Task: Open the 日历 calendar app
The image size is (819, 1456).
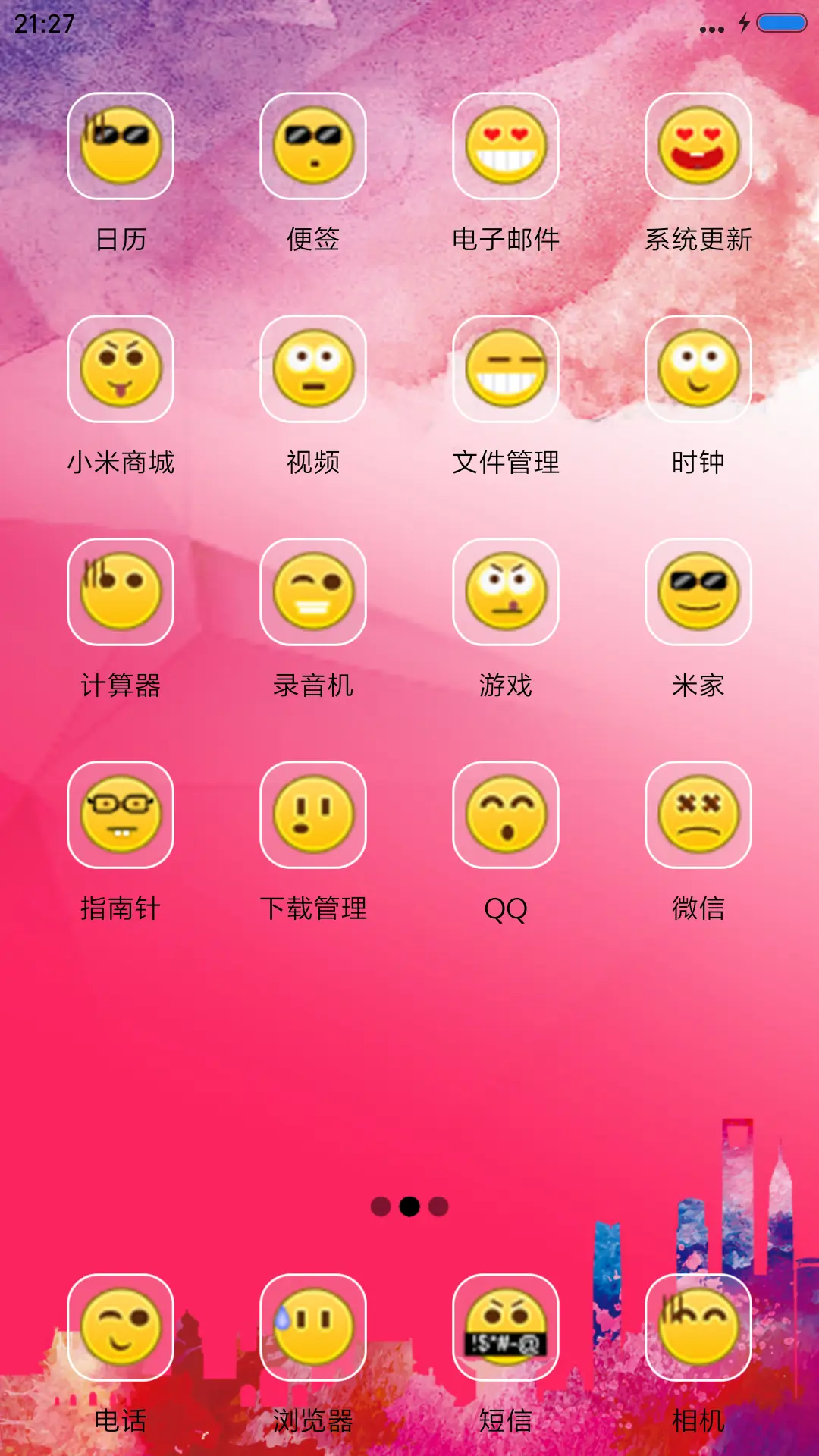Action: click(121, 147)
